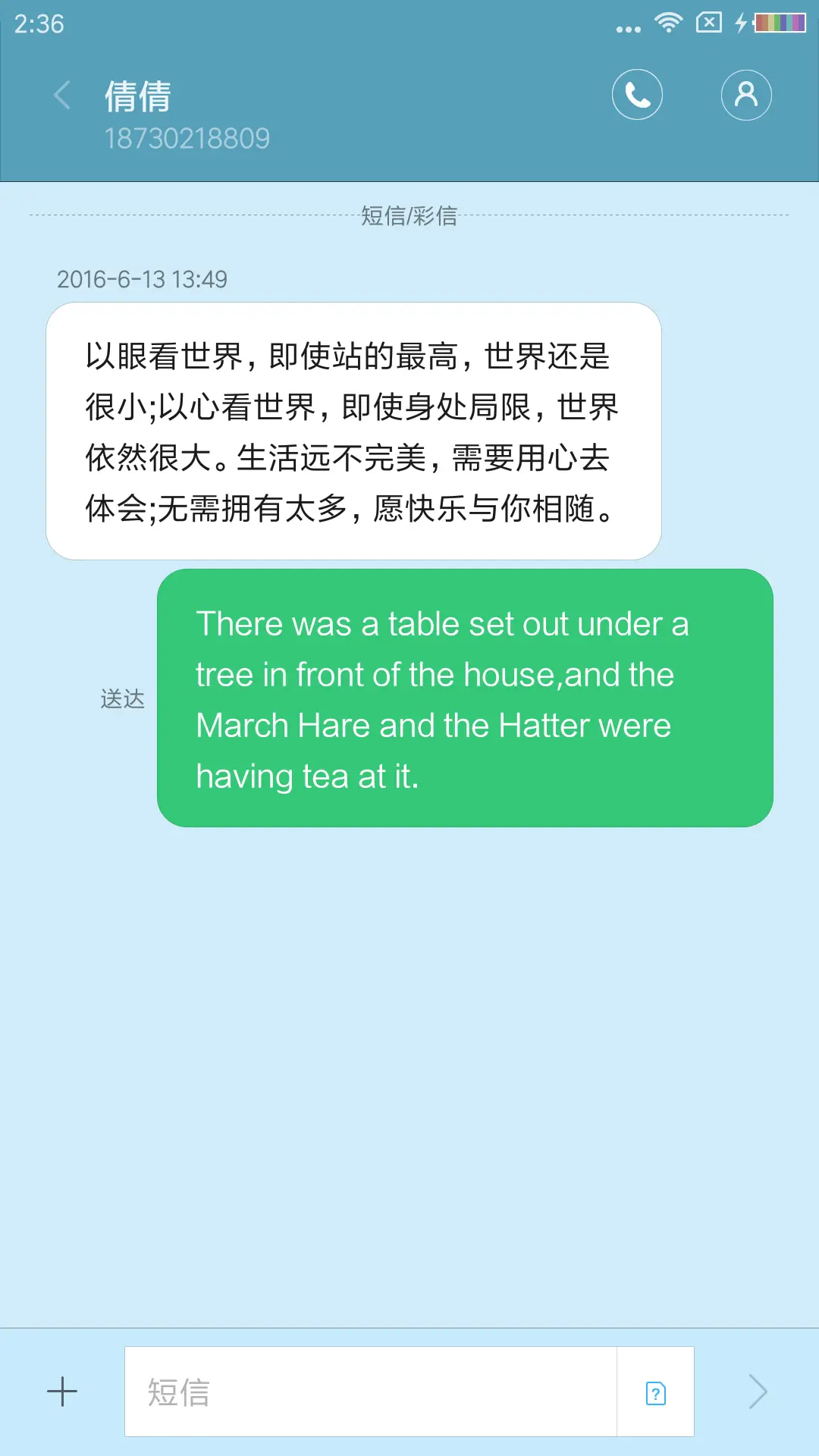Focus the 短信 message input field
The width and height of the screenshot is (819, 1456).
pyautogui.click(x=370, y=1392)
